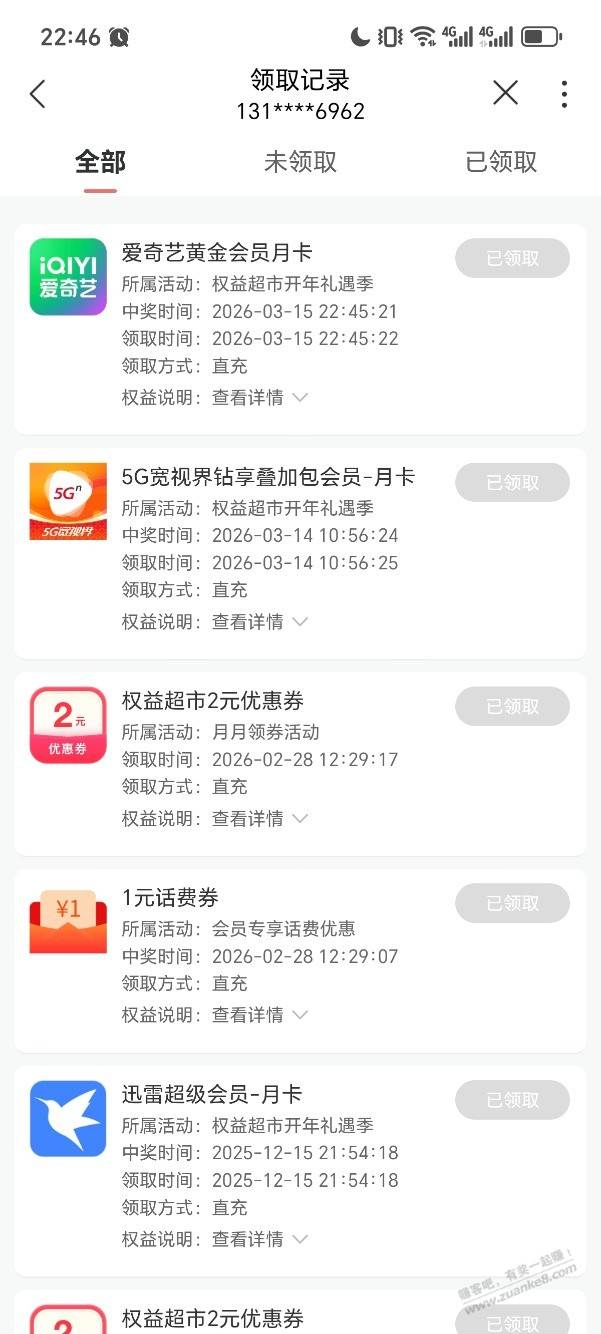Viewport: 601px width, 1334px height.
Task: Expand 查看详情 for 迅雷超级会员-月卡
Action: pyautogui.click(x=259, y=1239)
